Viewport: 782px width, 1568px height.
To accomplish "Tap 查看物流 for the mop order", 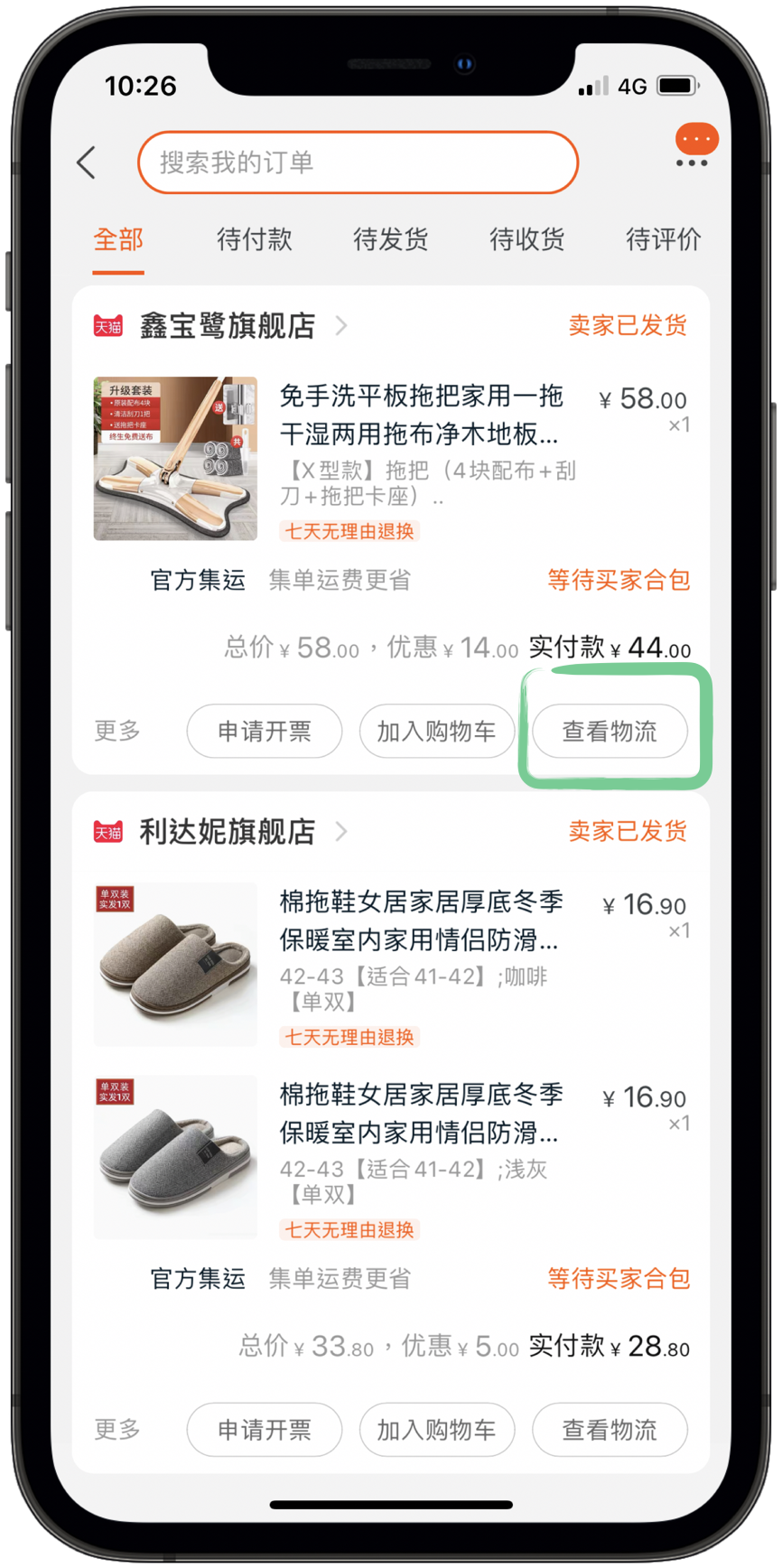I will click(610, 731).
